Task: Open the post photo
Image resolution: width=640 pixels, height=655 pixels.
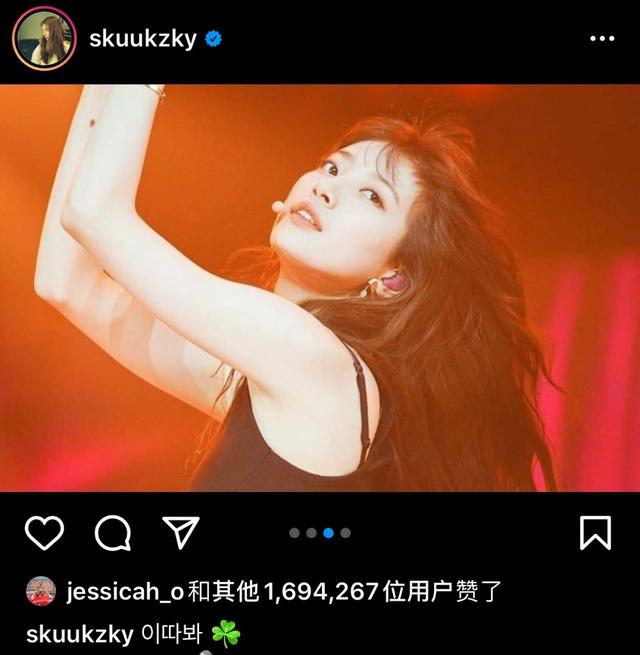Action: [x=320, y=288]
